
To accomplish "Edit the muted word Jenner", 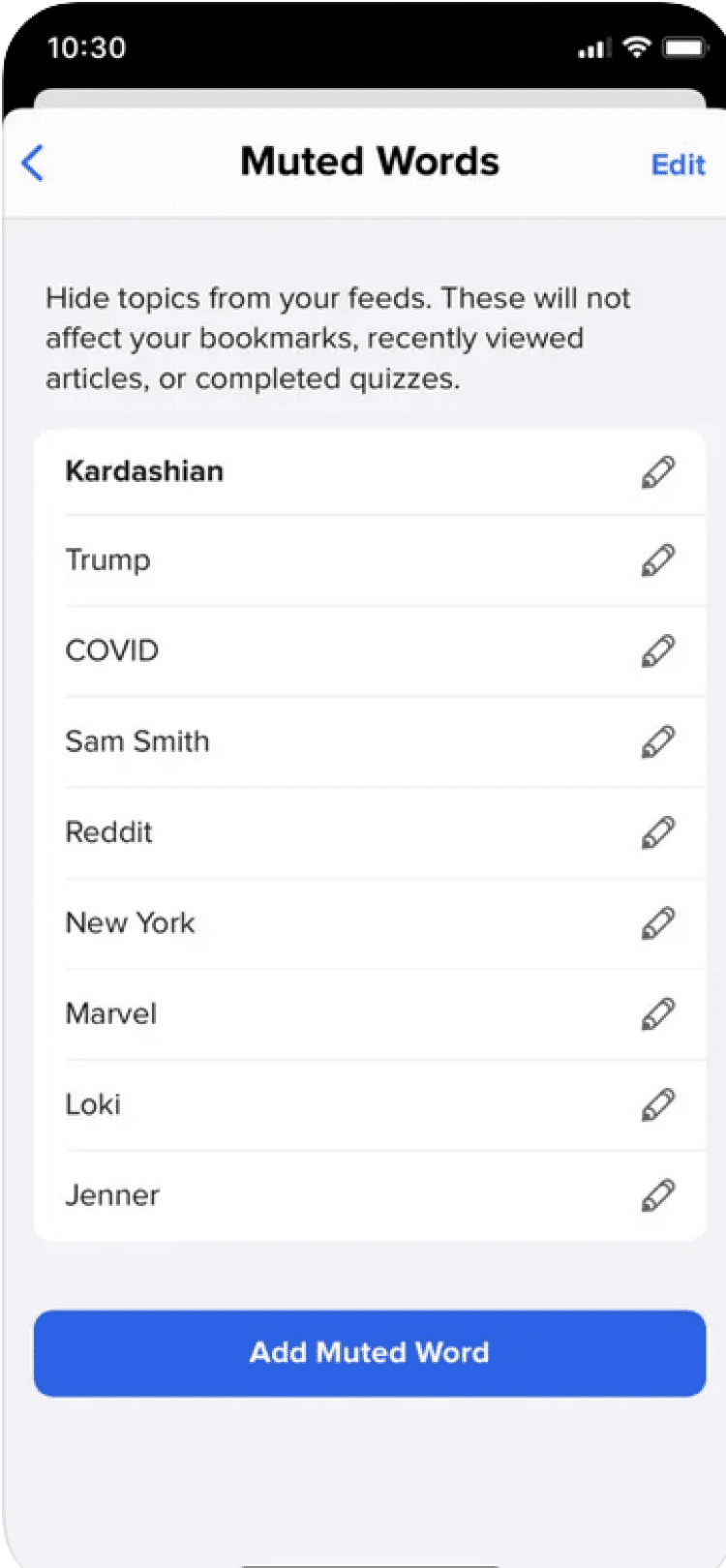I will point(658,1195).
